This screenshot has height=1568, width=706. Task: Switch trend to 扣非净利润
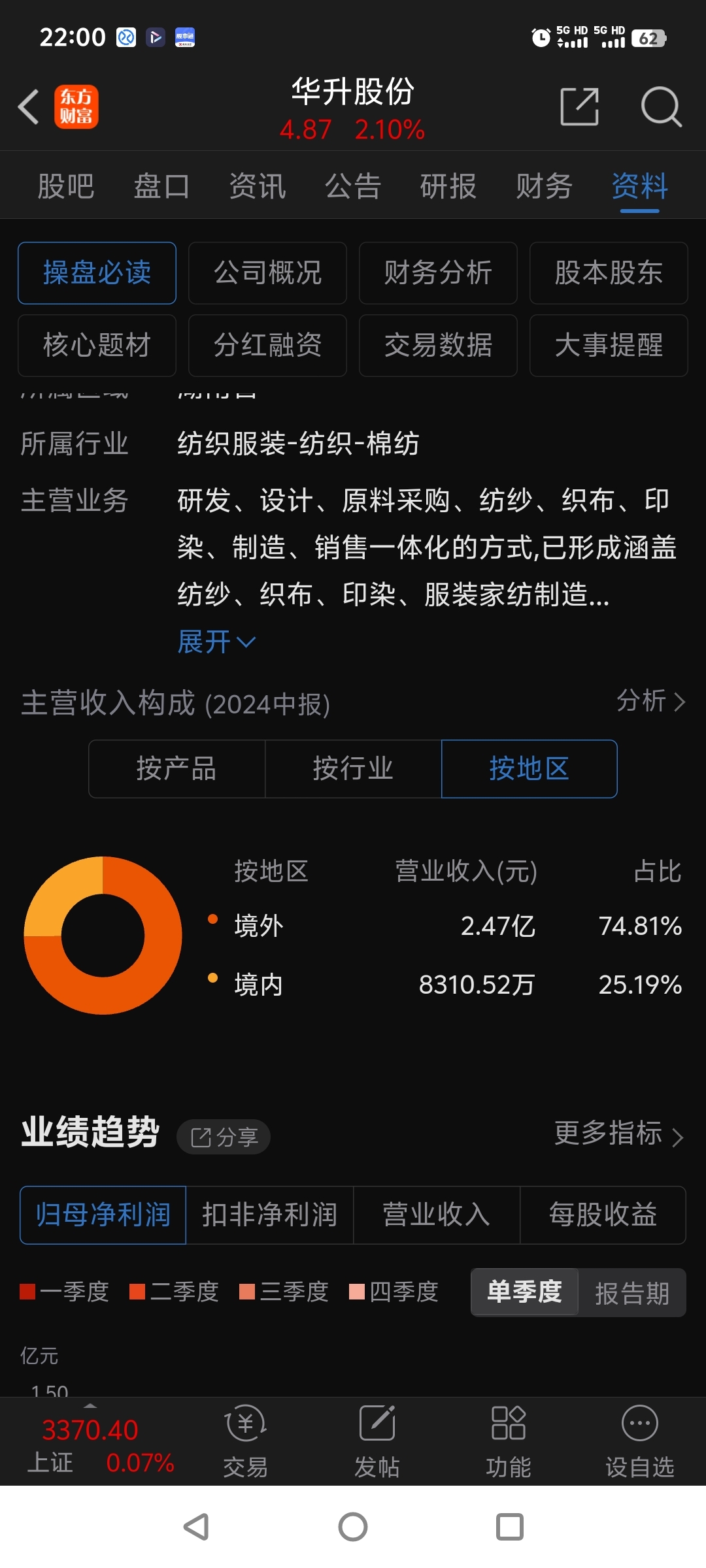[269, 1215]
